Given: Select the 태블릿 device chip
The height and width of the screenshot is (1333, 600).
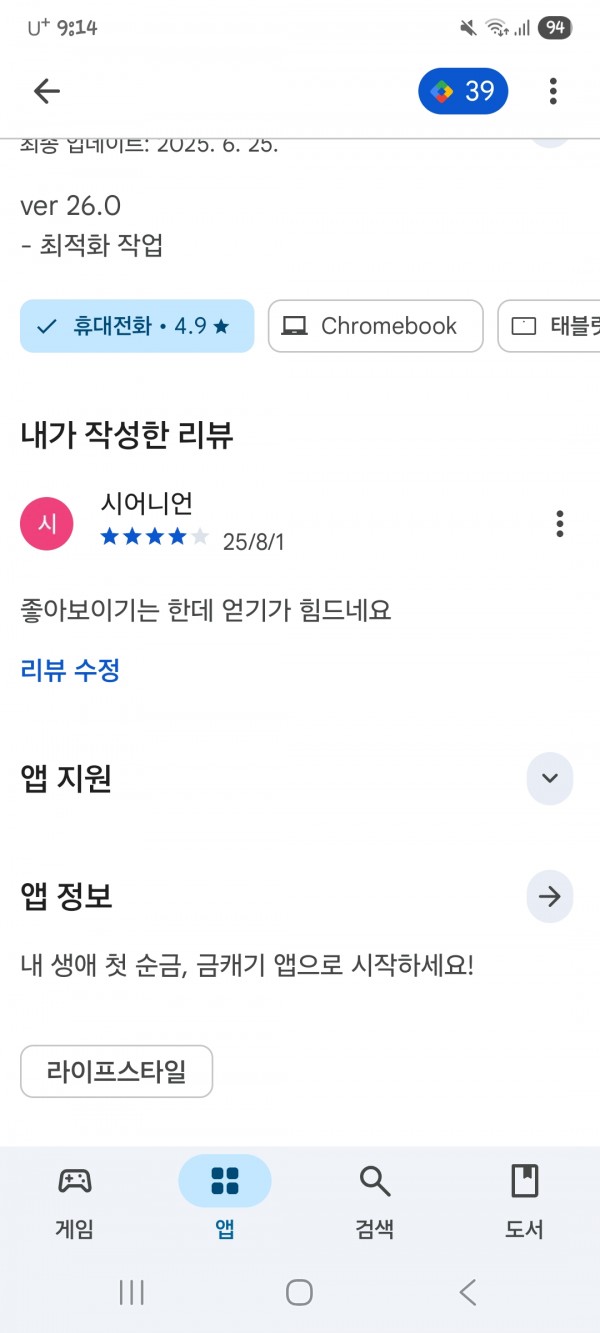Looking at the screenshot, I should [x=549, y=326].
